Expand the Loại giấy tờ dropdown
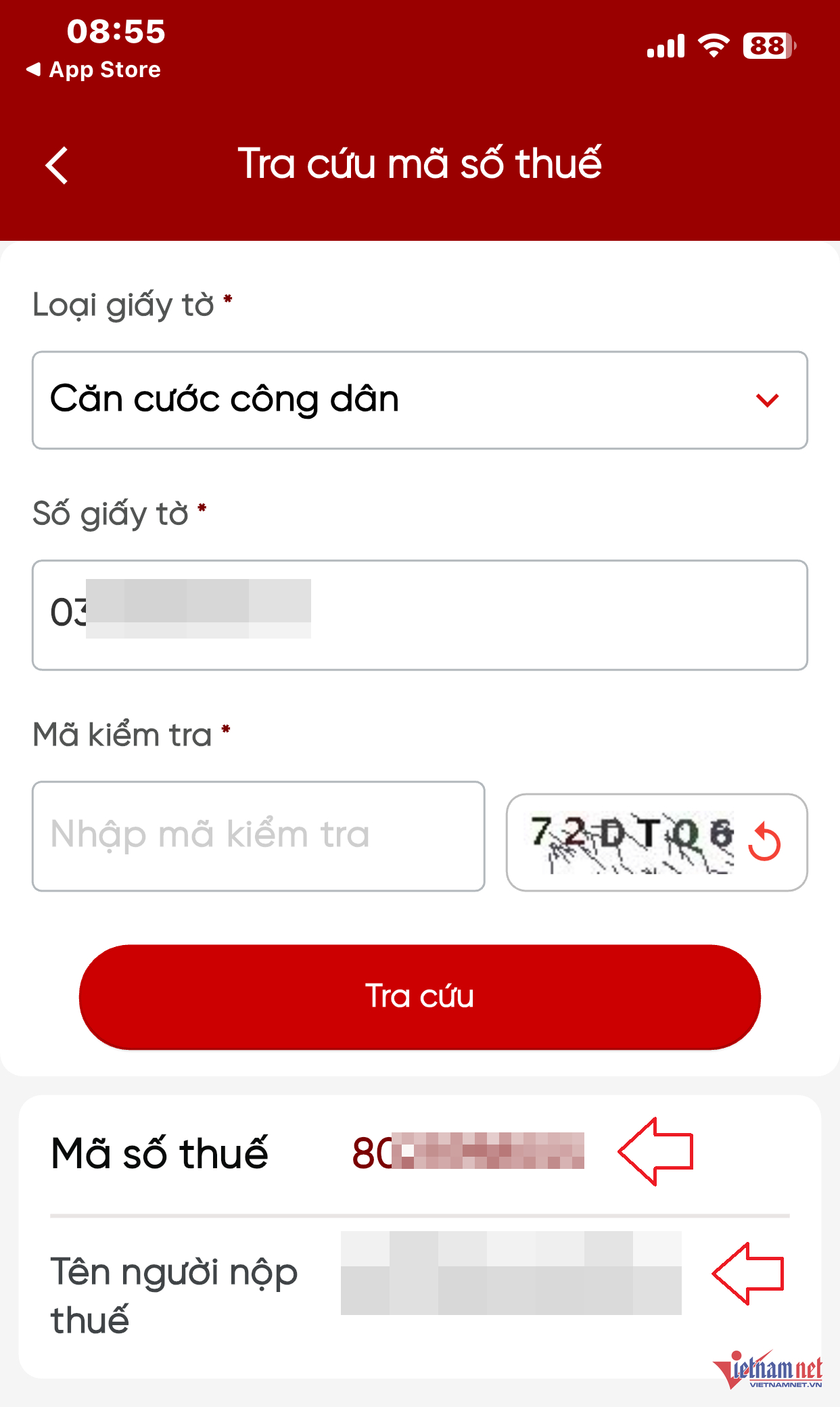 click(x=419, y=400)
